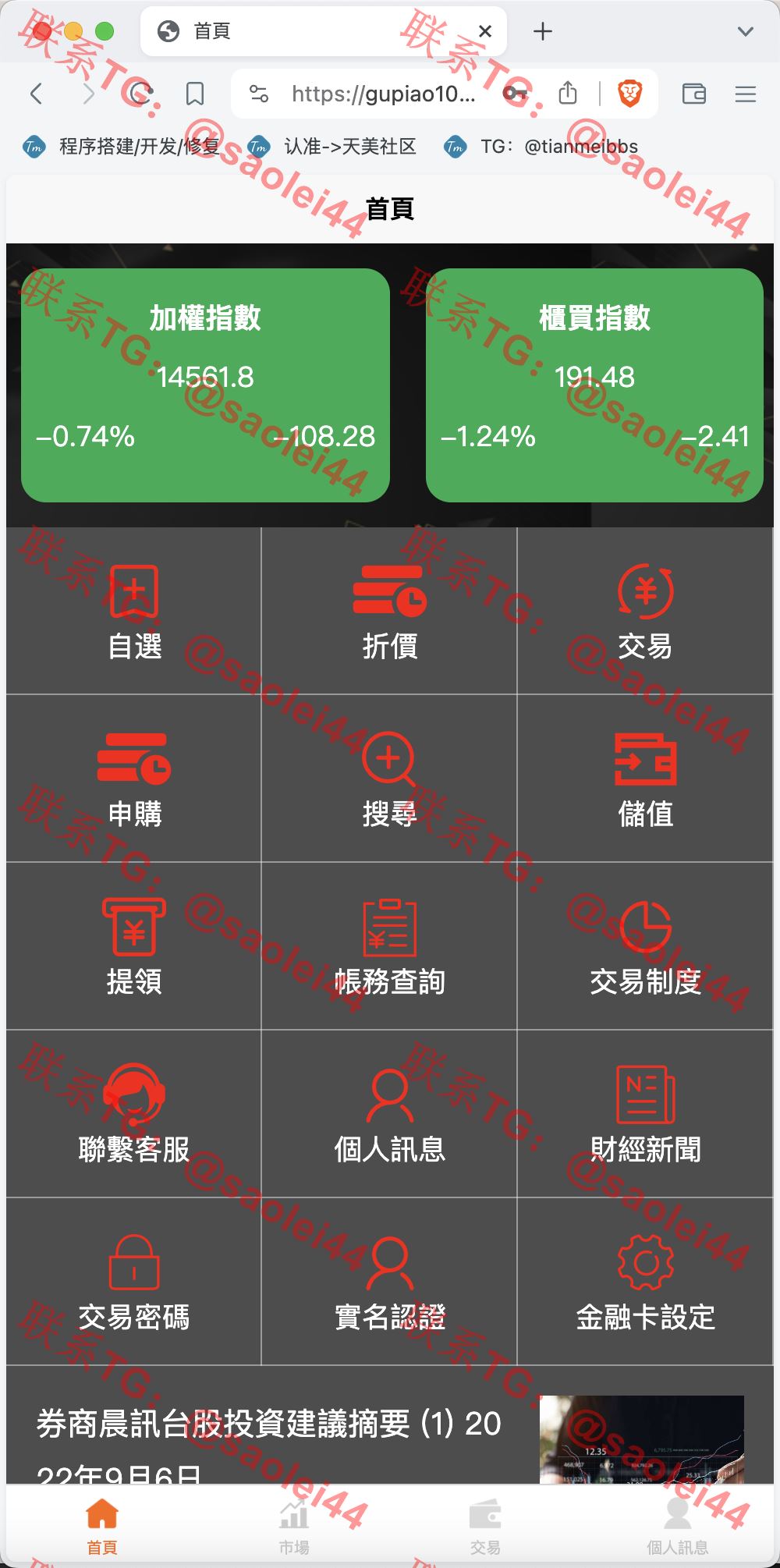Open the 自選 watchlist tile
Image resolution: width=780 pixels, height=1568 pixels.
133,611
